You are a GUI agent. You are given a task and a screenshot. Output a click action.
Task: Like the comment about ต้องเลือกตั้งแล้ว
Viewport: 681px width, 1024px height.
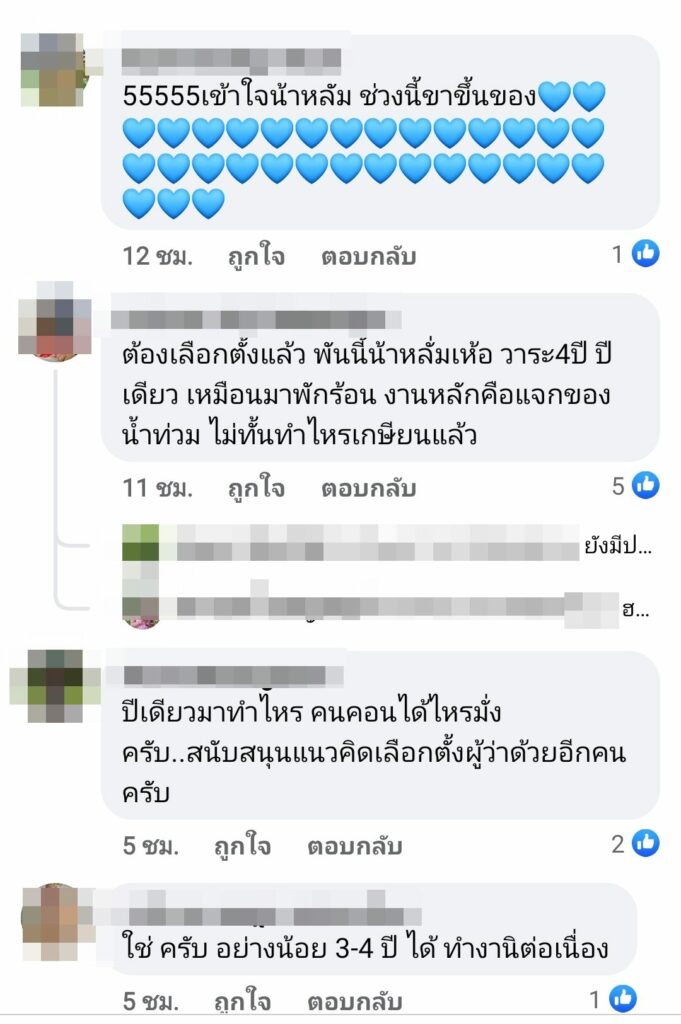(x=256, y=488)
